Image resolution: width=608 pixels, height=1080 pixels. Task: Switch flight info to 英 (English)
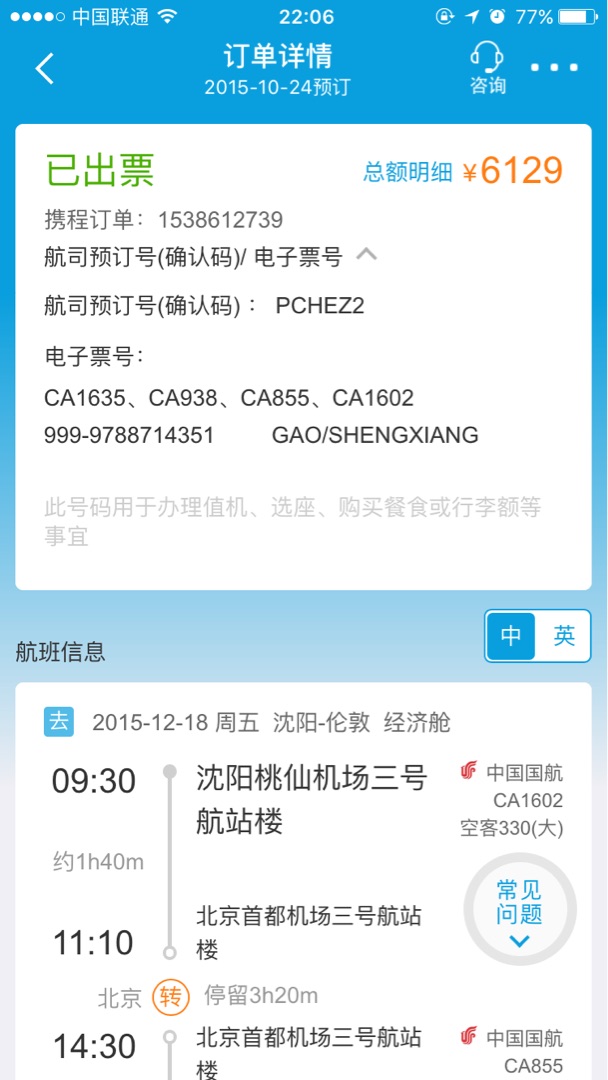564,636
